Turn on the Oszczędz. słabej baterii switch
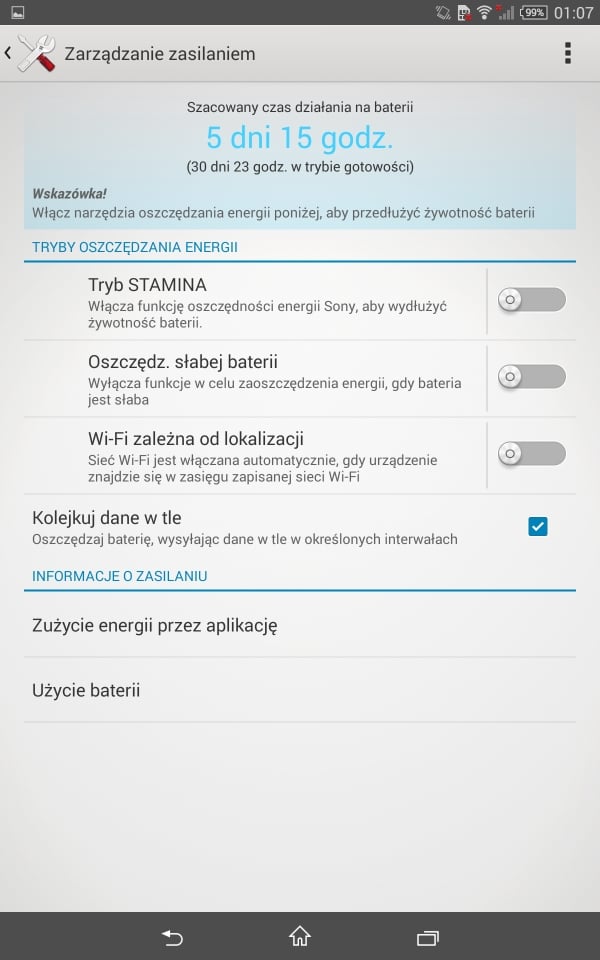The width and height of the screenshot is (600, 960). click(x=531, y=377)
